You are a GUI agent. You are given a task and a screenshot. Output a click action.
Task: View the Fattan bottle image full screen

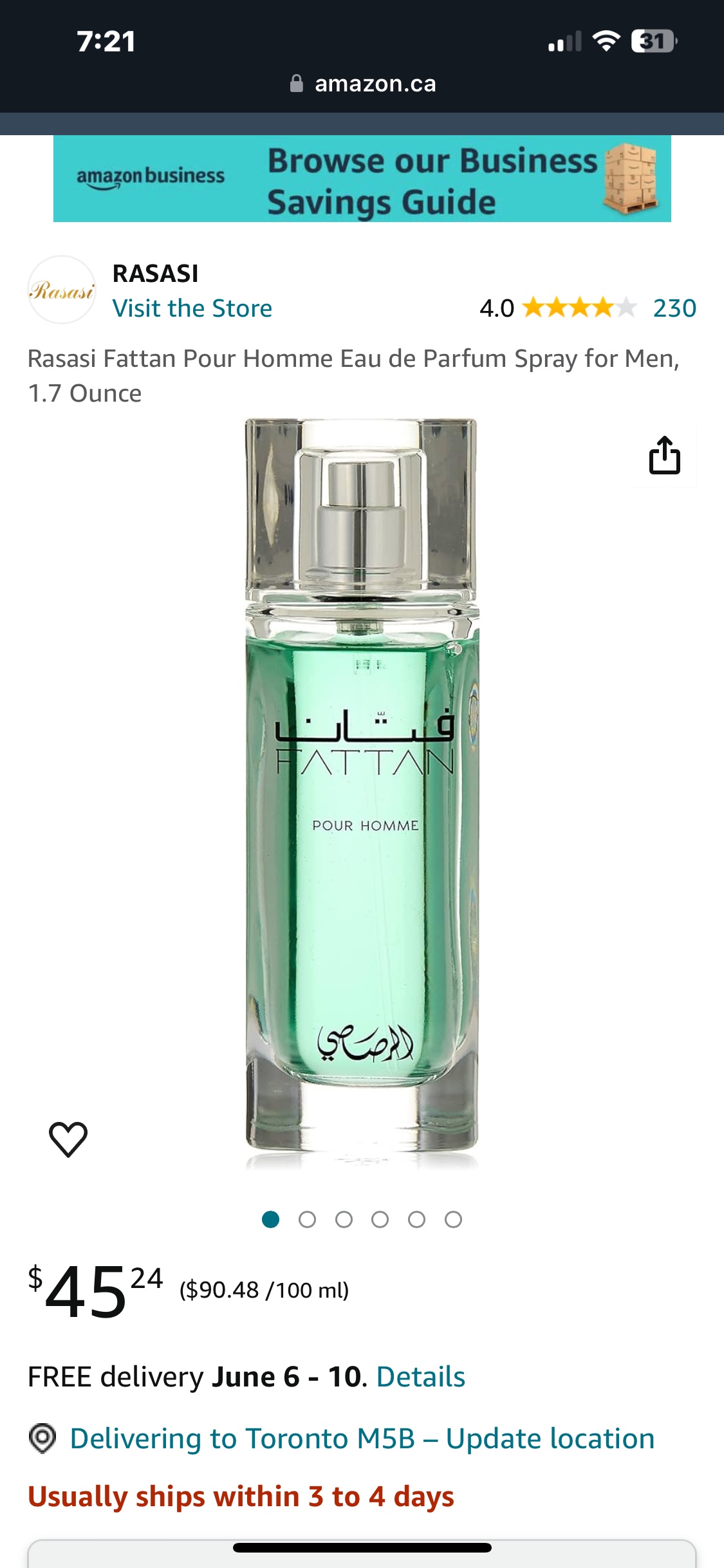coord(362,792)
